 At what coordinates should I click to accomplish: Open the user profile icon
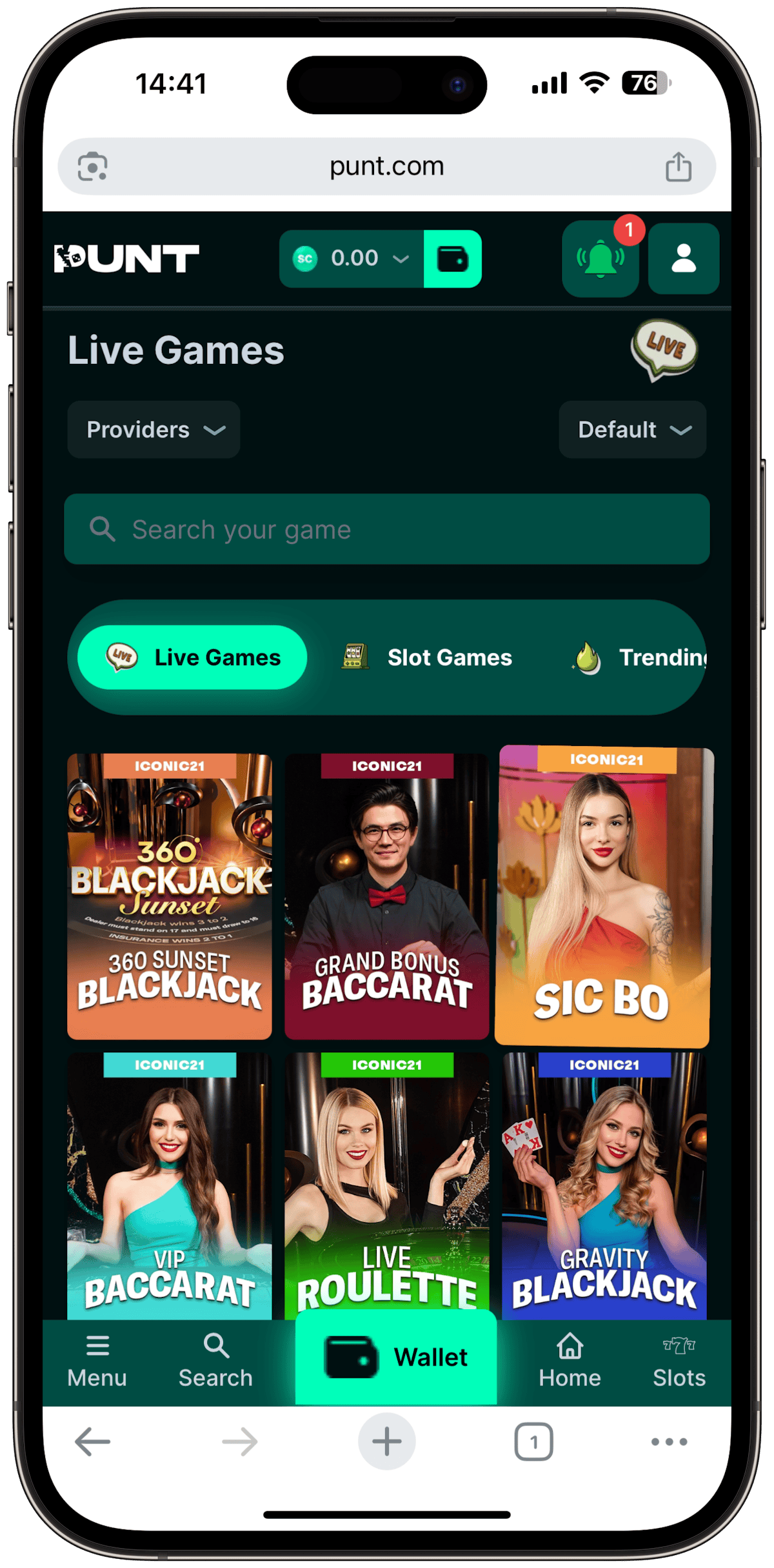click(x=683, y=259)
